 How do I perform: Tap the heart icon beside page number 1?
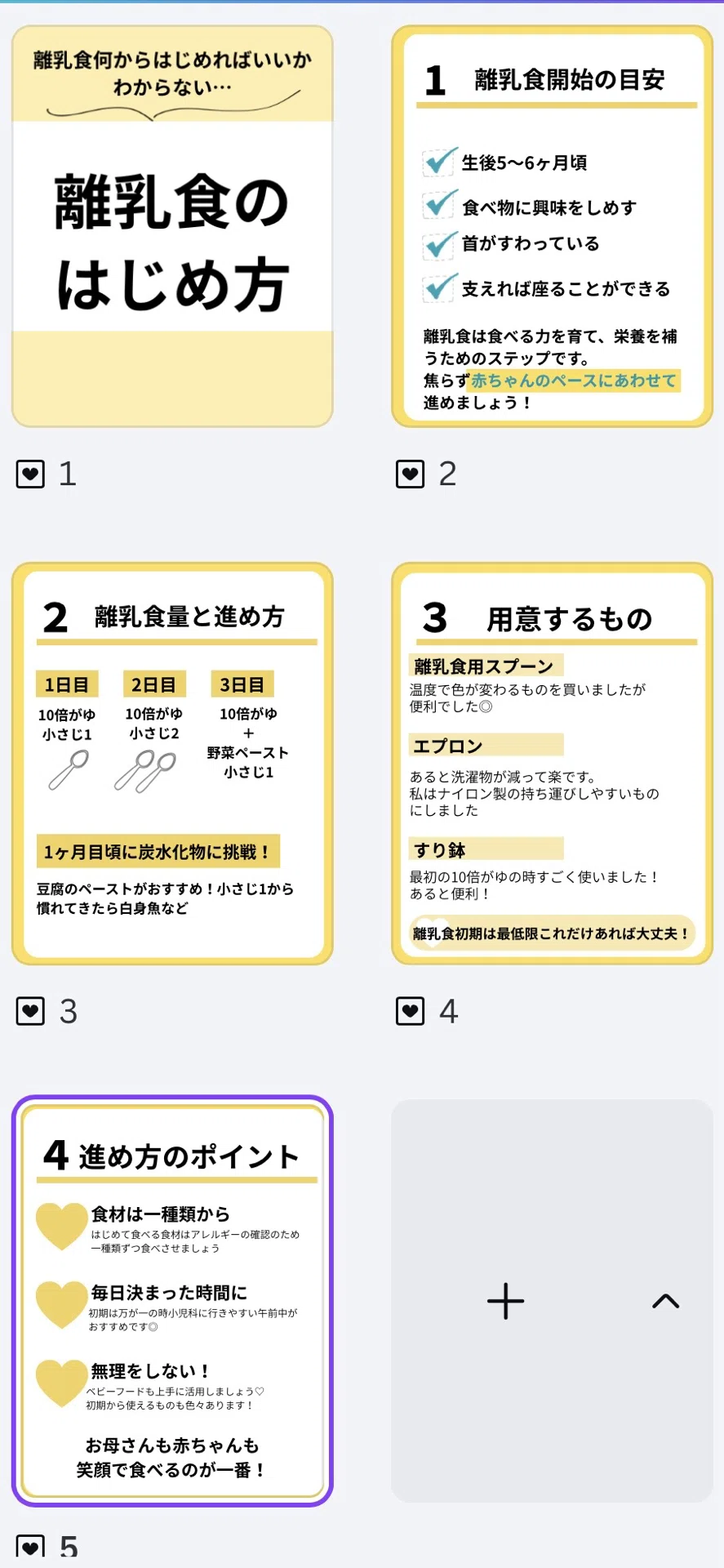click(x=30, y=474)
